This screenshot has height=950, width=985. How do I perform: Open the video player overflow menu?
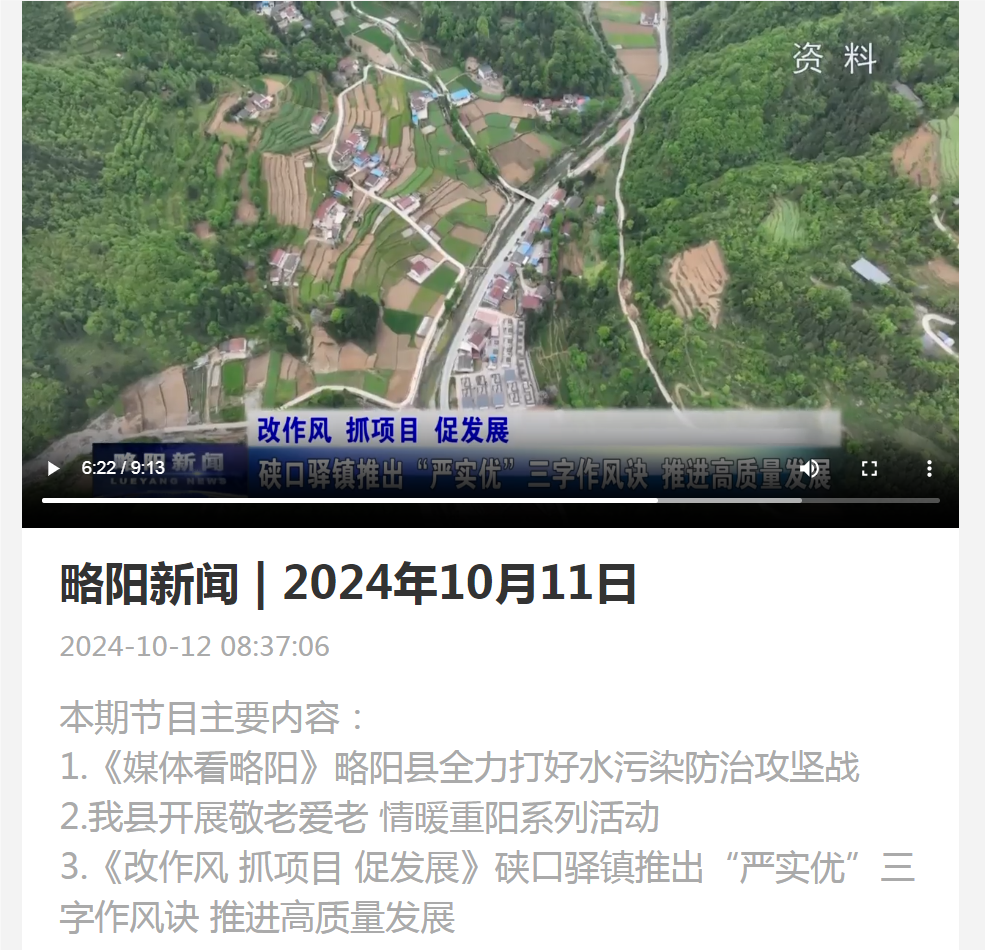click(x=928, y=468)
